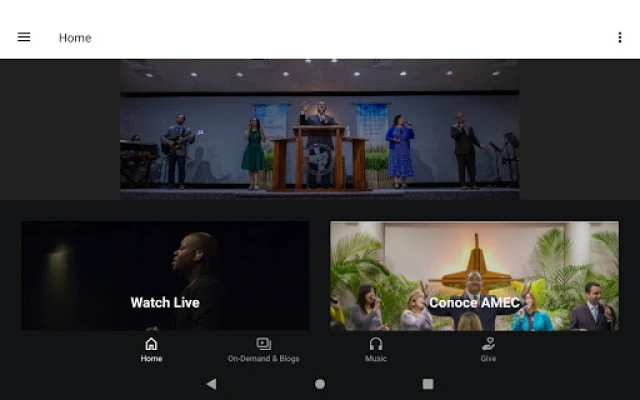Select the Home tab

(x=151, y=349)
